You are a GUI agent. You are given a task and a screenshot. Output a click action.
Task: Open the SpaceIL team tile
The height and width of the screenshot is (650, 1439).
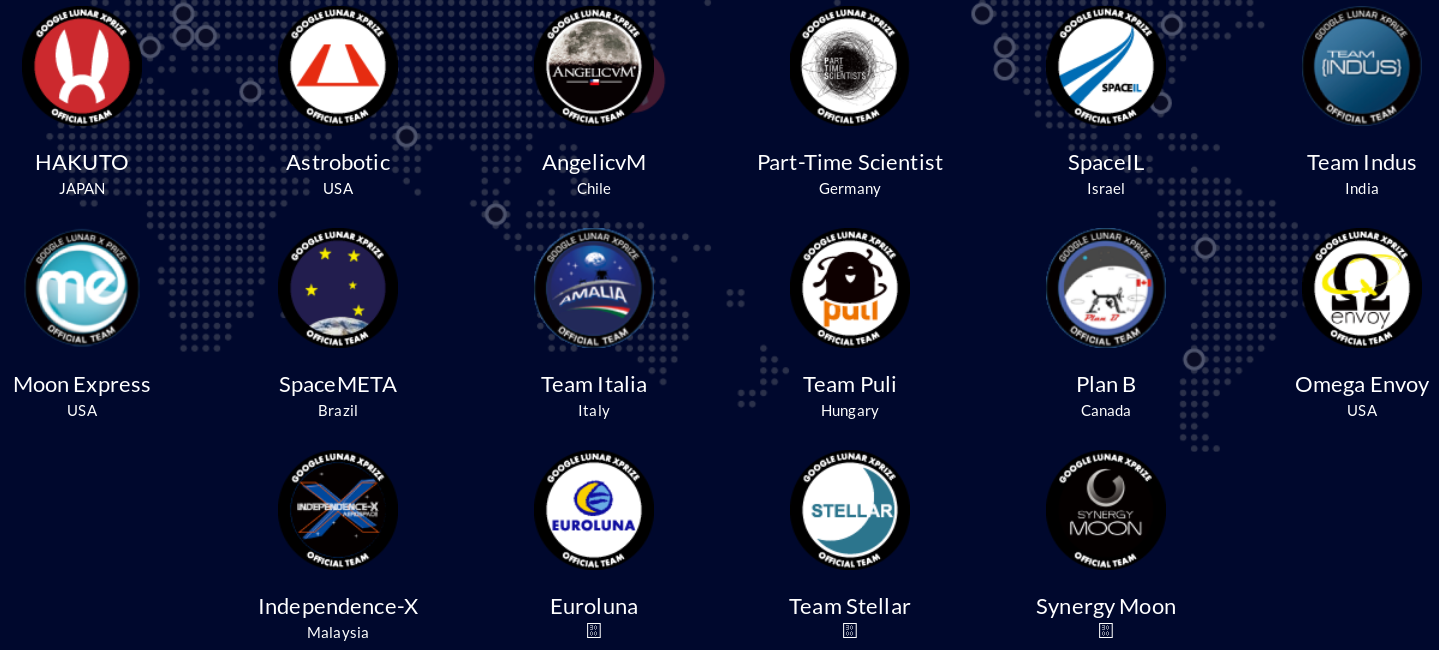tap(1106, 68)
